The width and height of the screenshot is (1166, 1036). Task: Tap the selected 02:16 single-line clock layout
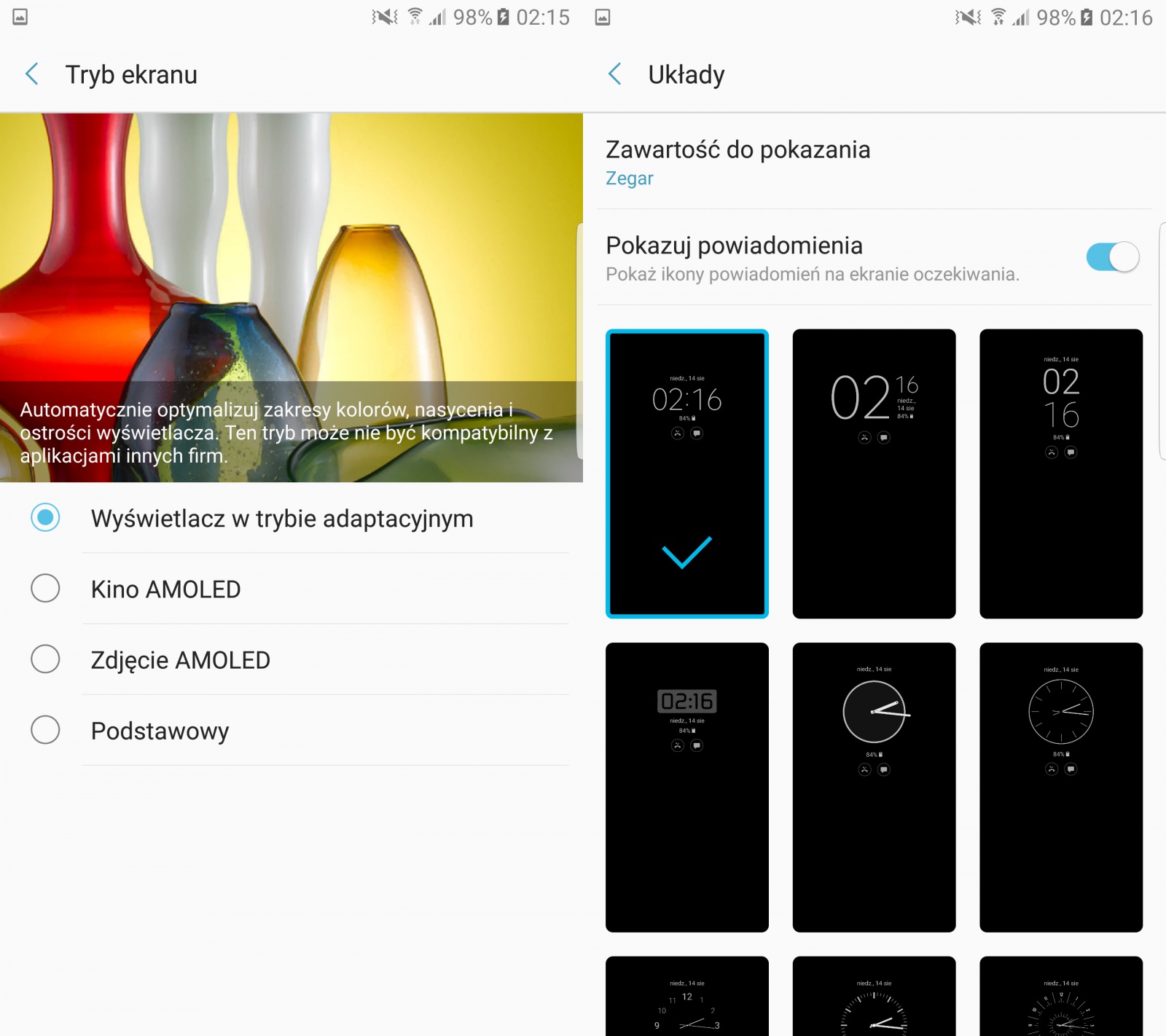686,474
